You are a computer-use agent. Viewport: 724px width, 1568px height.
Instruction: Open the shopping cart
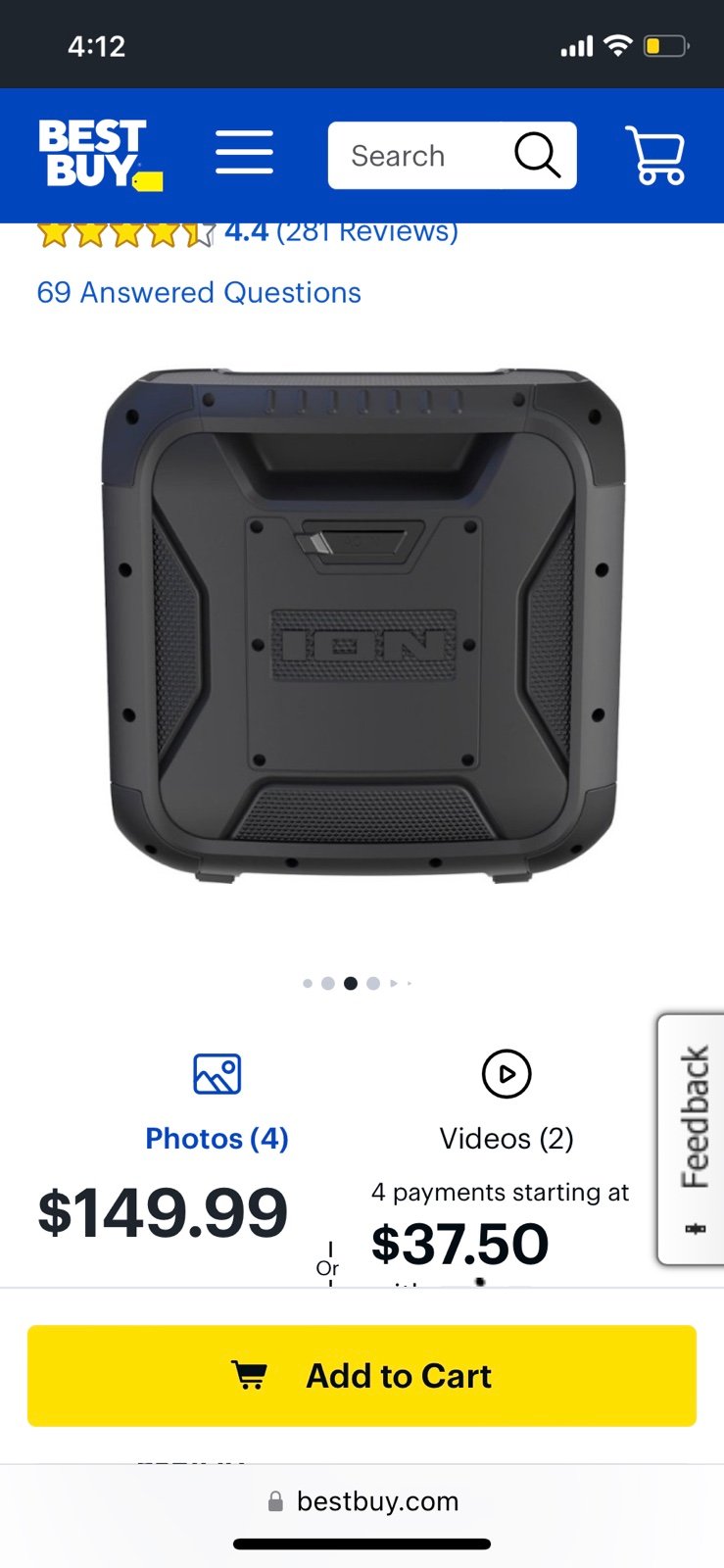pyautogui.click(x=655, y=155)
